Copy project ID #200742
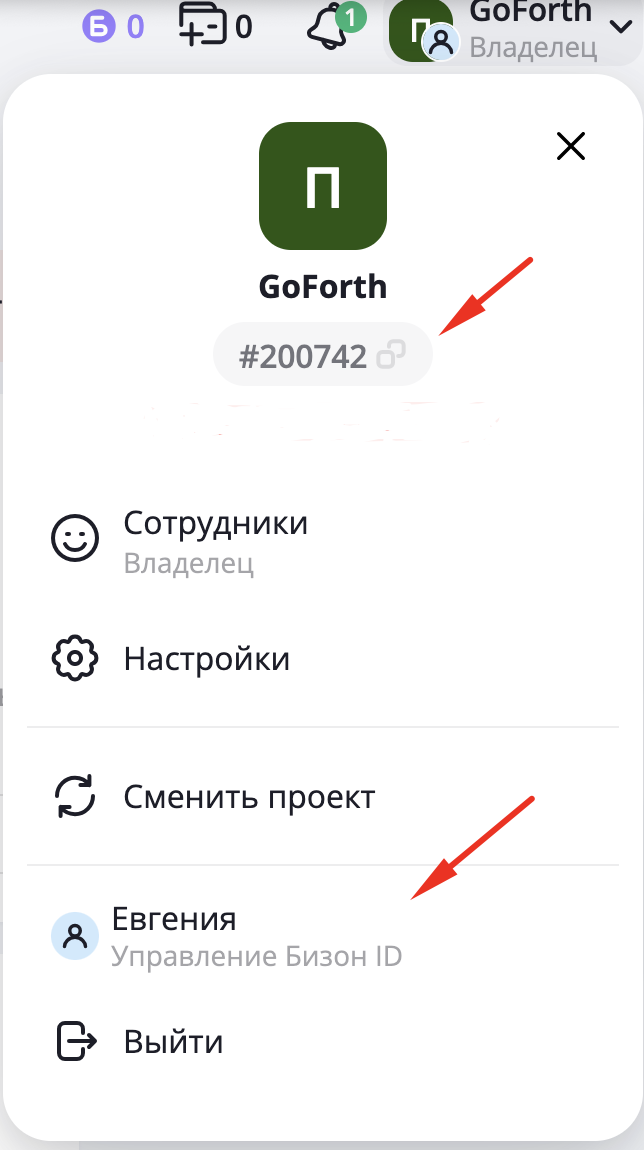 point(390,356)
